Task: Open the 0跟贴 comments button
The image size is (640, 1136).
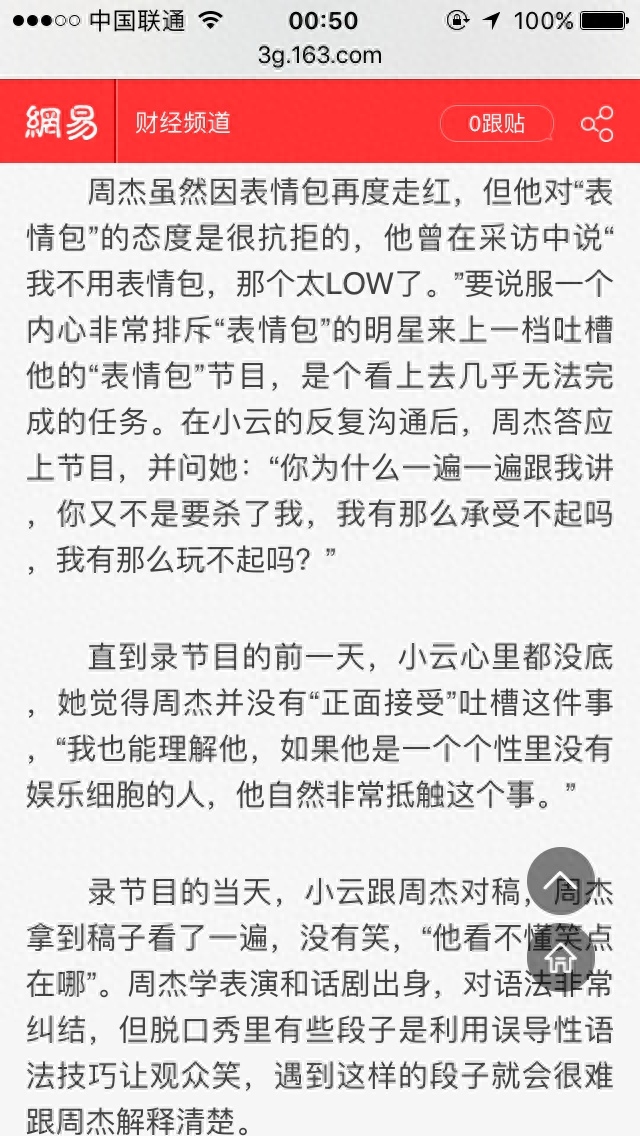Action: (496, 124)
